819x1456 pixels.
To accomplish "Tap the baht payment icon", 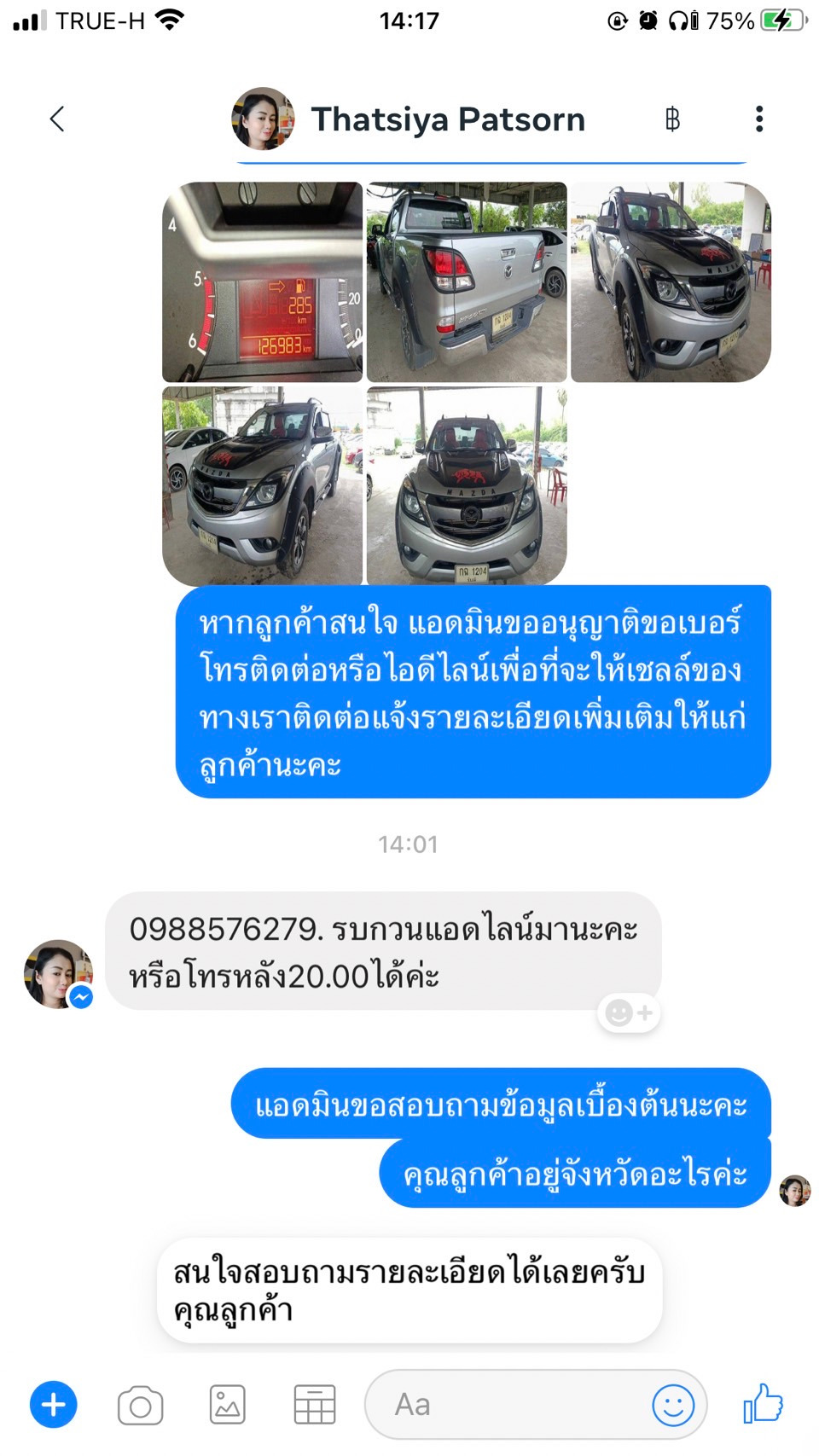I will pyautogui.click(x=672, y=119).
